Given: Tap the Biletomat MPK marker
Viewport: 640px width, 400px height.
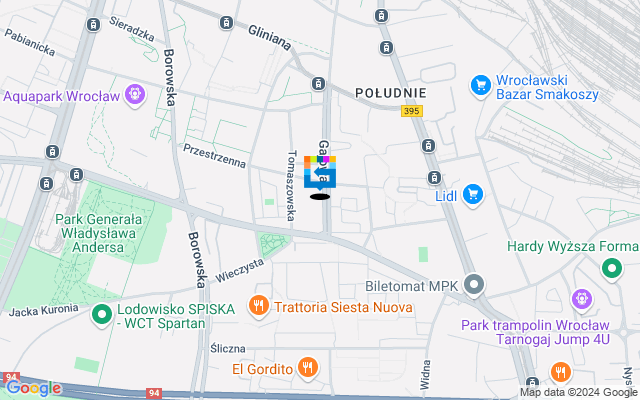Looking at the screenshot, I should 473,287.
